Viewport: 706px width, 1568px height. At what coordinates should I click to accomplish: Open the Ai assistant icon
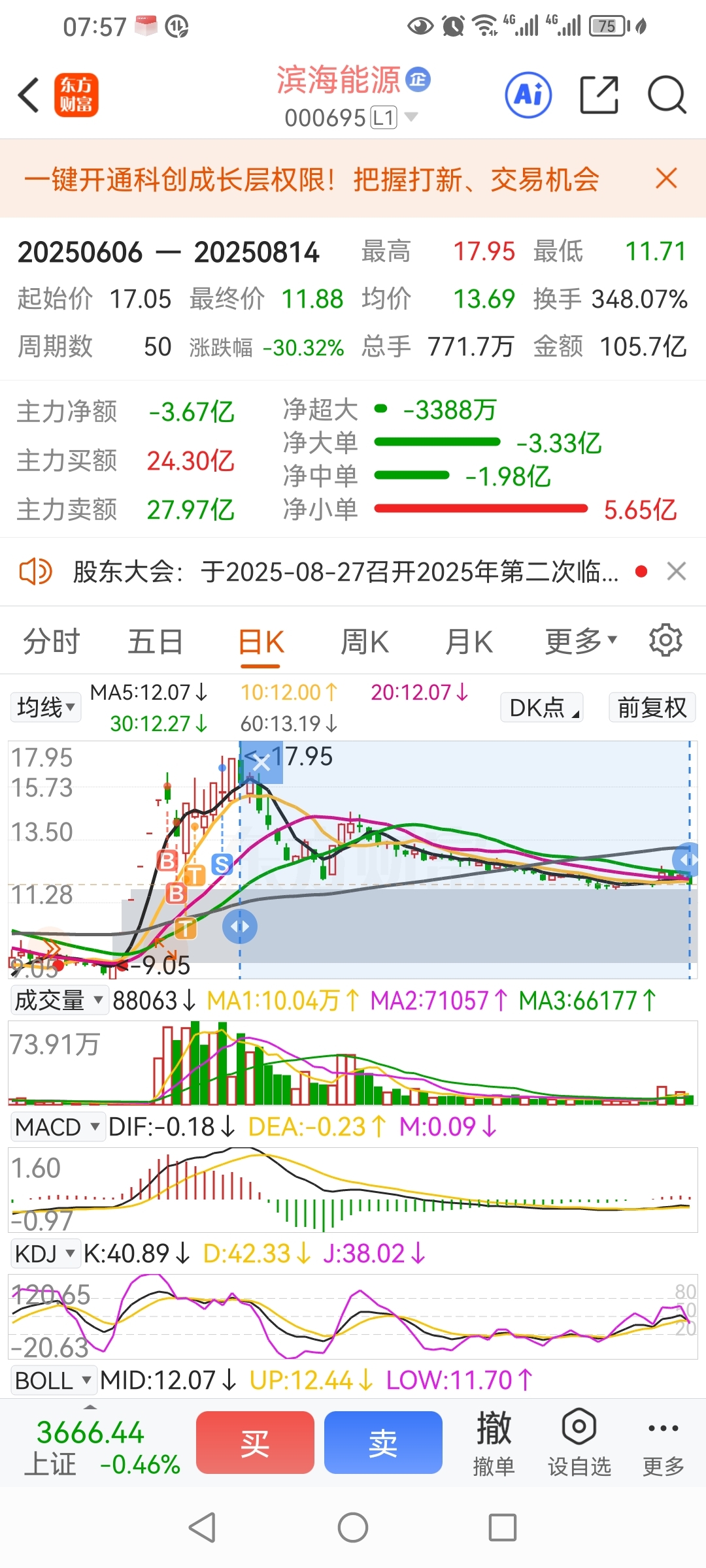528,95
